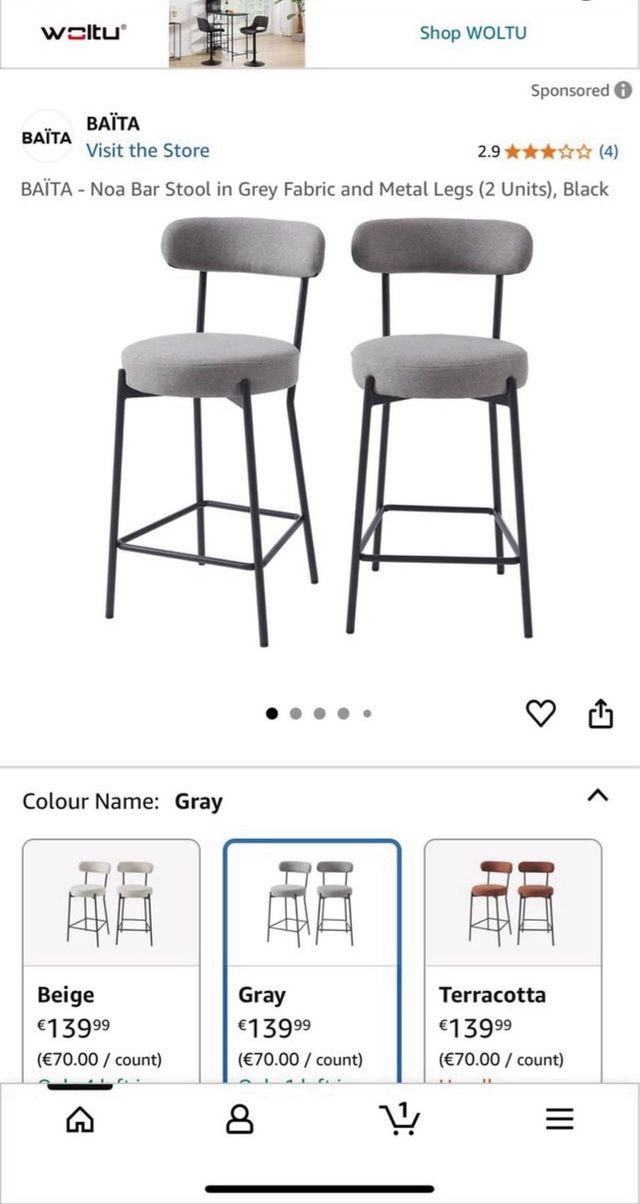Open the Shop WOLTU sponsored link
Screen dimensions: 640x1204
(x=472, y=33)
